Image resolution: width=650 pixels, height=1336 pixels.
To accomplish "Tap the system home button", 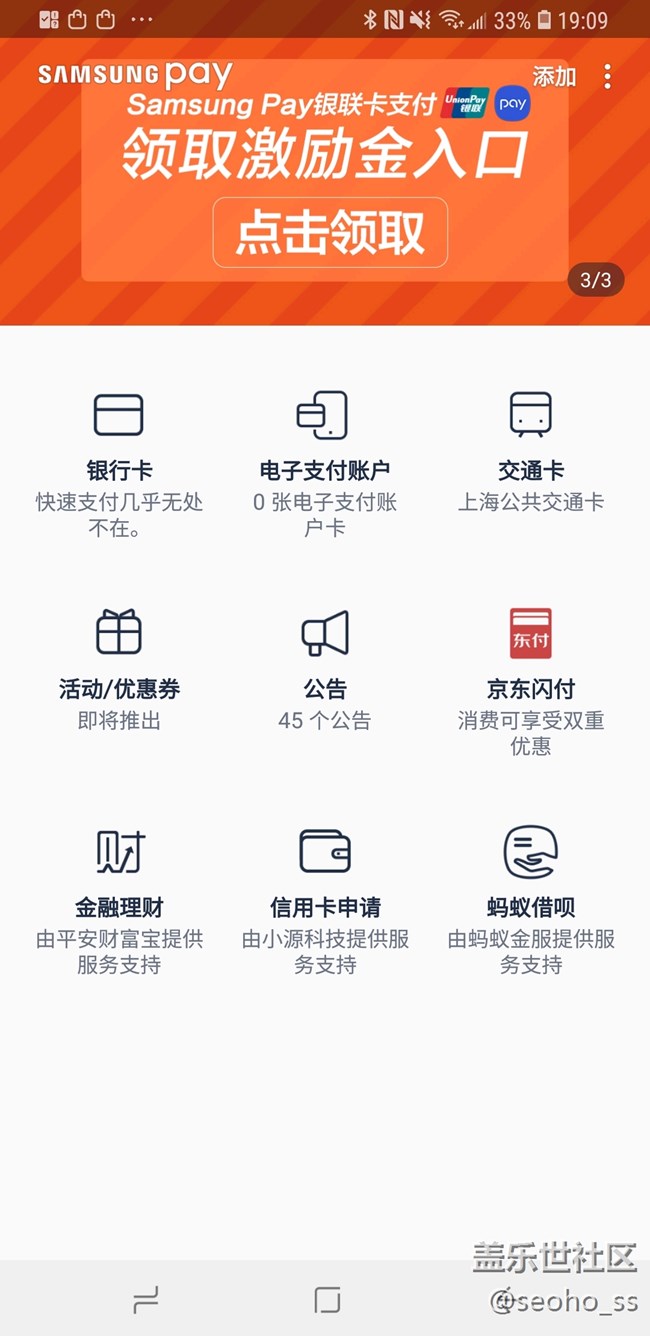I will [x=326, y=1299].
